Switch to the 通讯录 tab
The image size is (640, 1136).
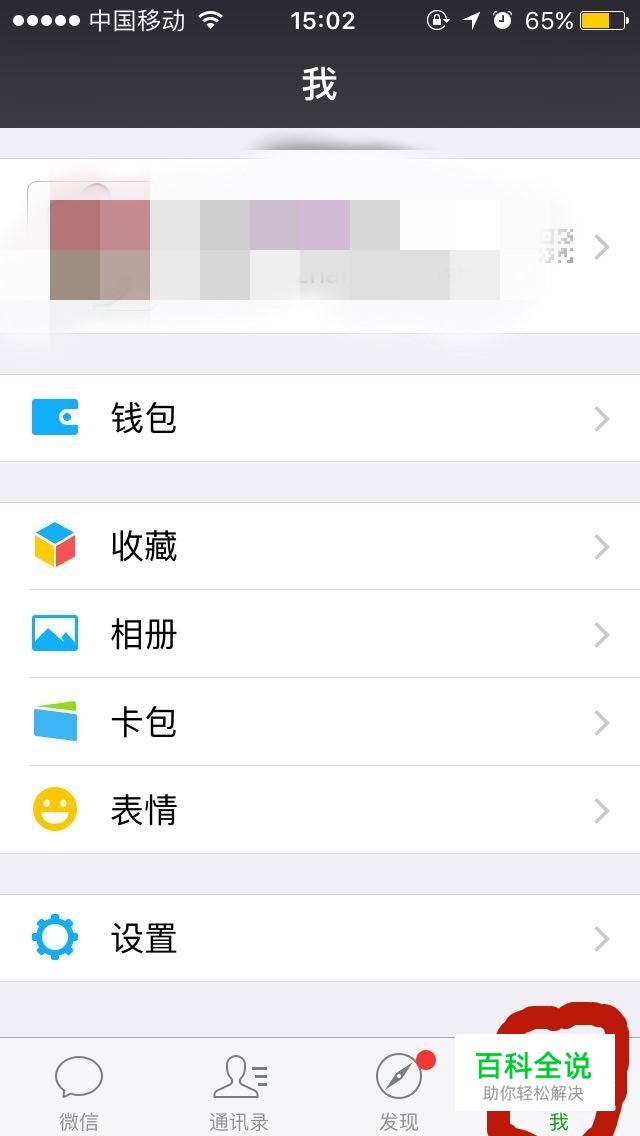pos(239,1090)
